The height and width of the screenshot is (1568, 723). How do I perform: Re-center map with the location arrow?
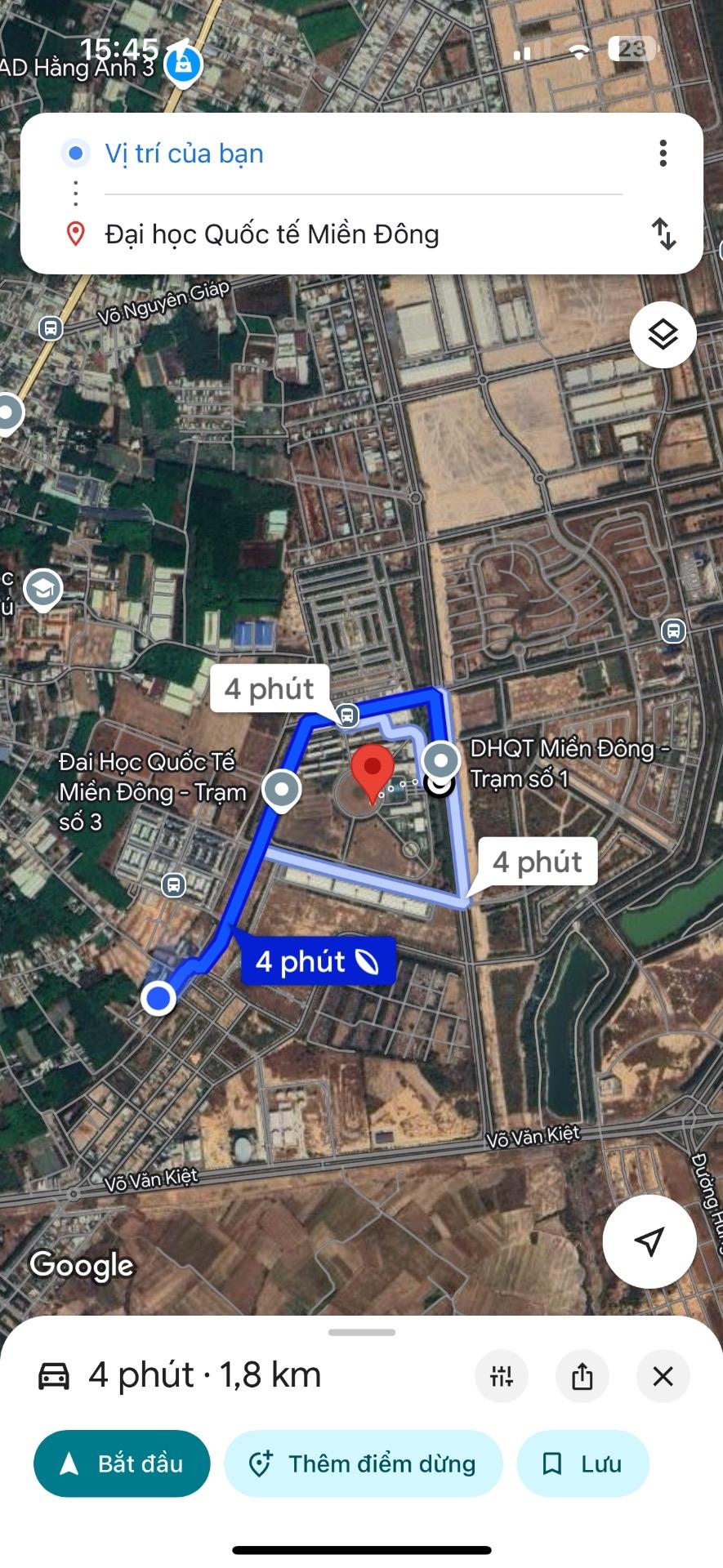pyautogui.click(x=649, y=1241)
